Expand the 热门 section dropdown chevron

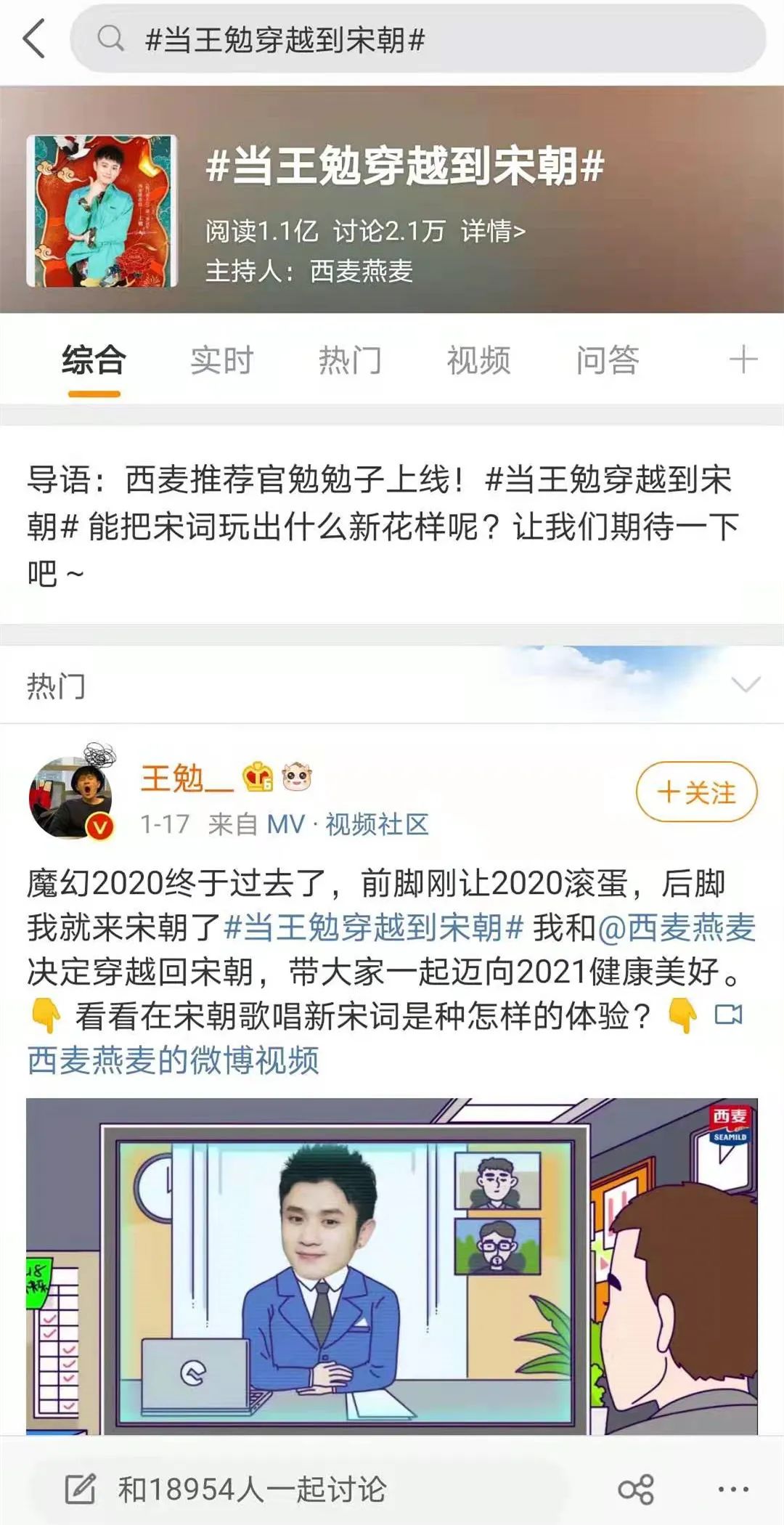746,684
